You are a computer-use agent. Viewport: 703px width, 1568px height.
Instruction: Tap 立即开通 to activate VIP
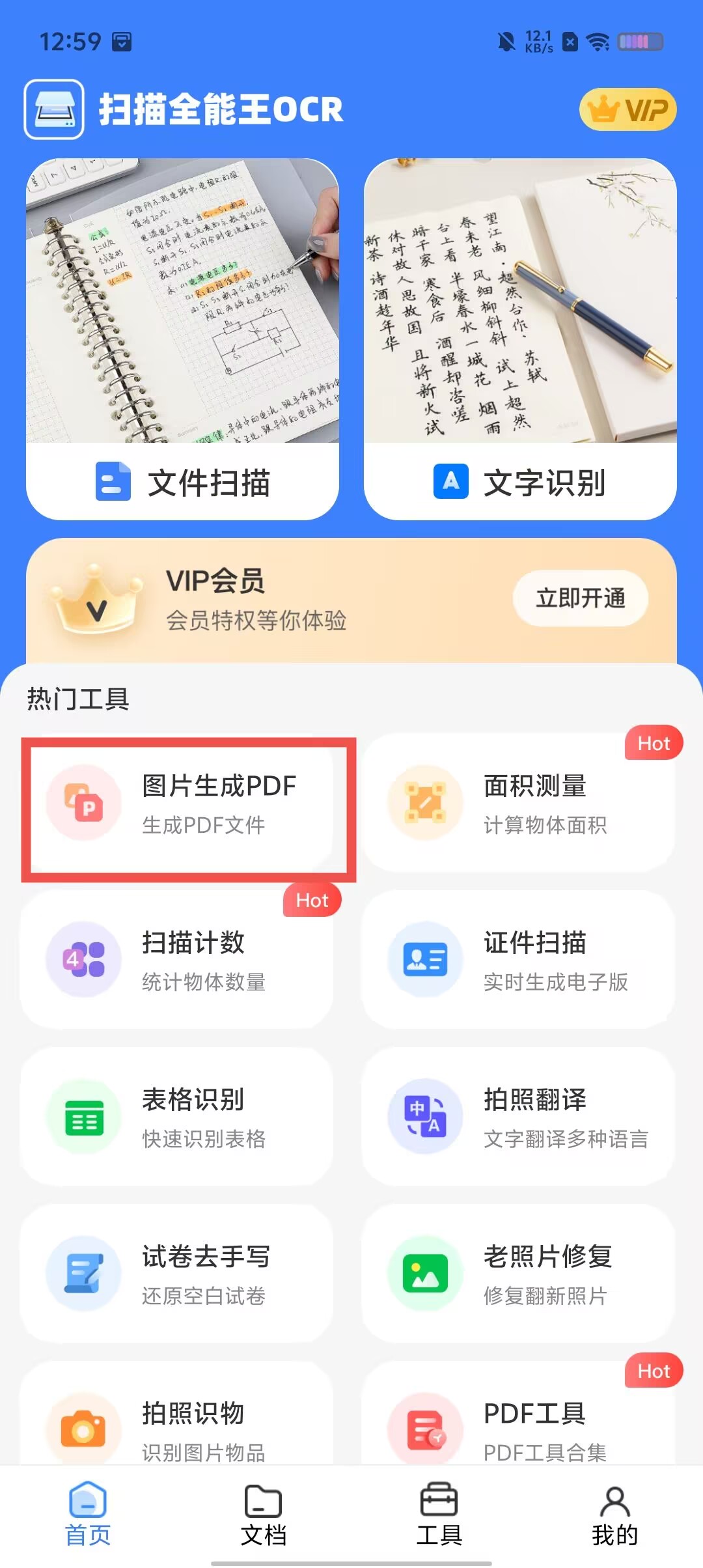pos(580,598)
